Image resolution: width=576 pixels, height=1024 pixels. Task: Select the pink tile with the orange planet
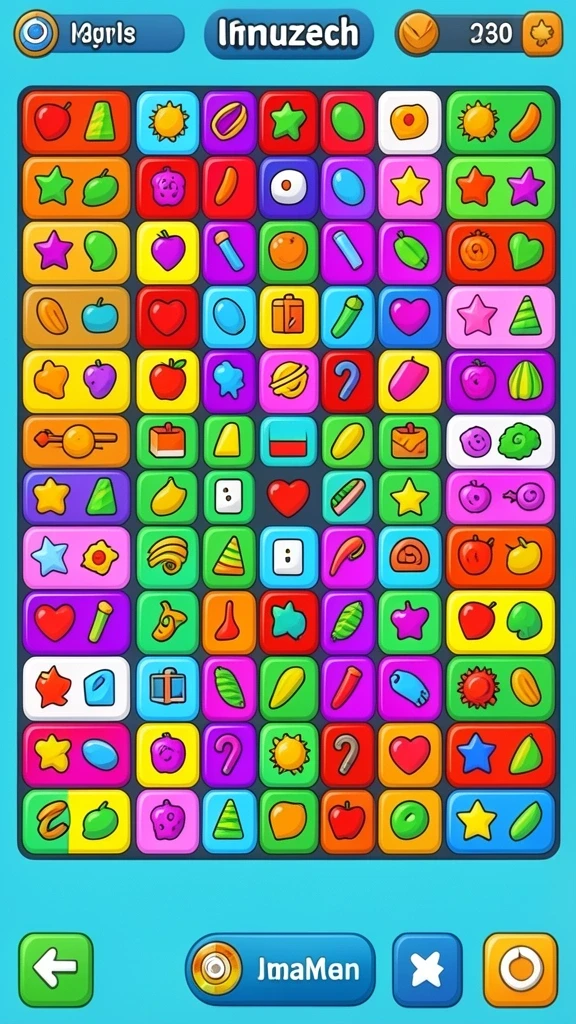click(289, 381)
